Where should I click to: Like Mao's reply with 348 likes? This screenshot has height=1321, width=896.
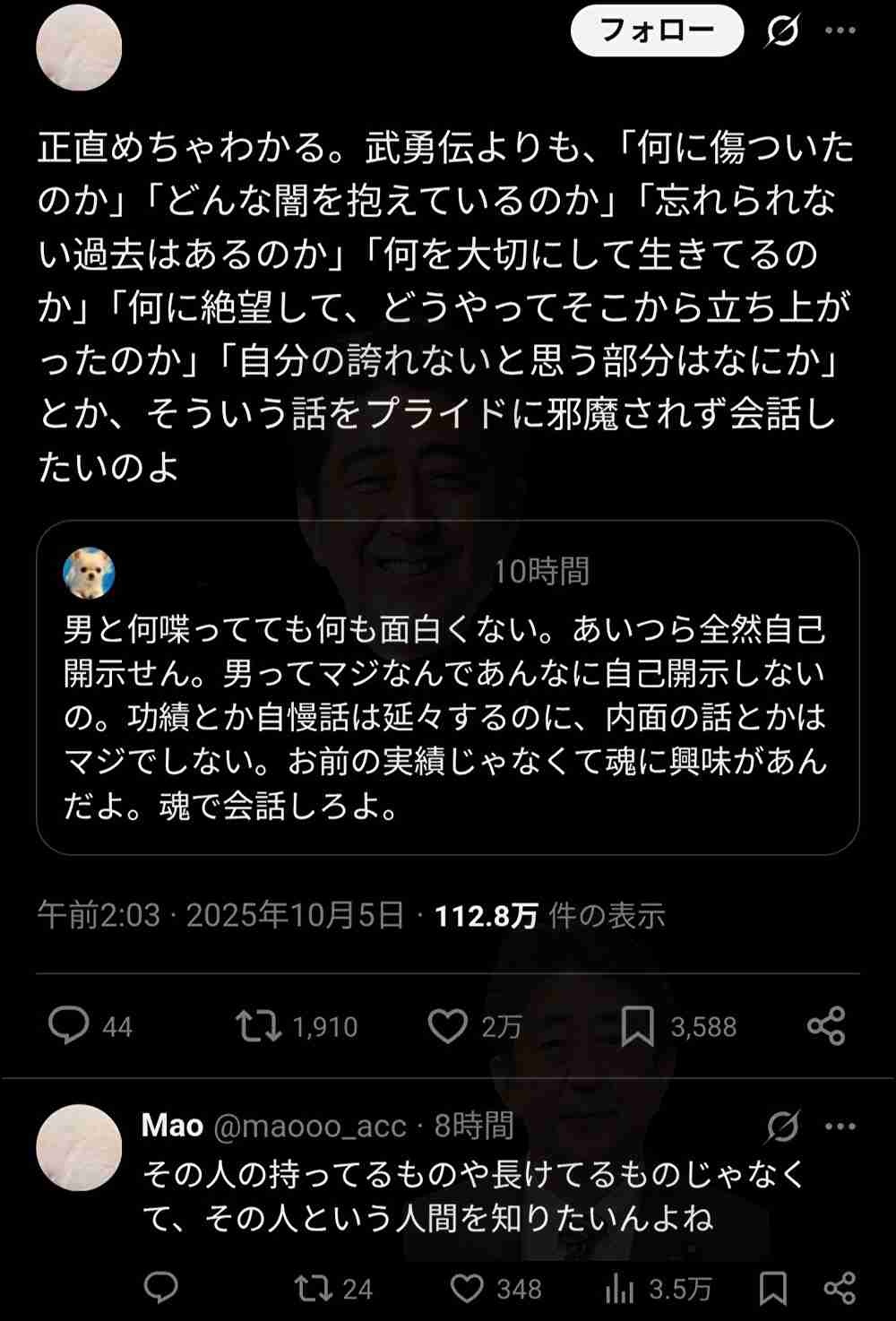tap(467, 1289)
